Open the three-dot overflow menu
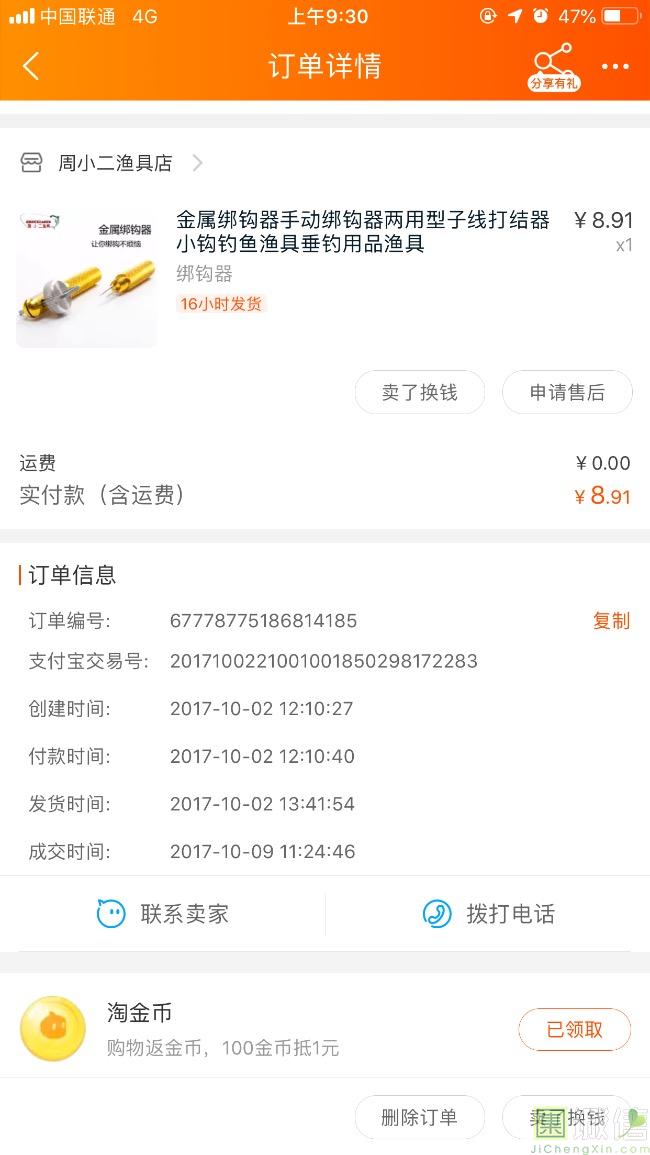This screenshot has height=1155, width=650. pos(615,67)
